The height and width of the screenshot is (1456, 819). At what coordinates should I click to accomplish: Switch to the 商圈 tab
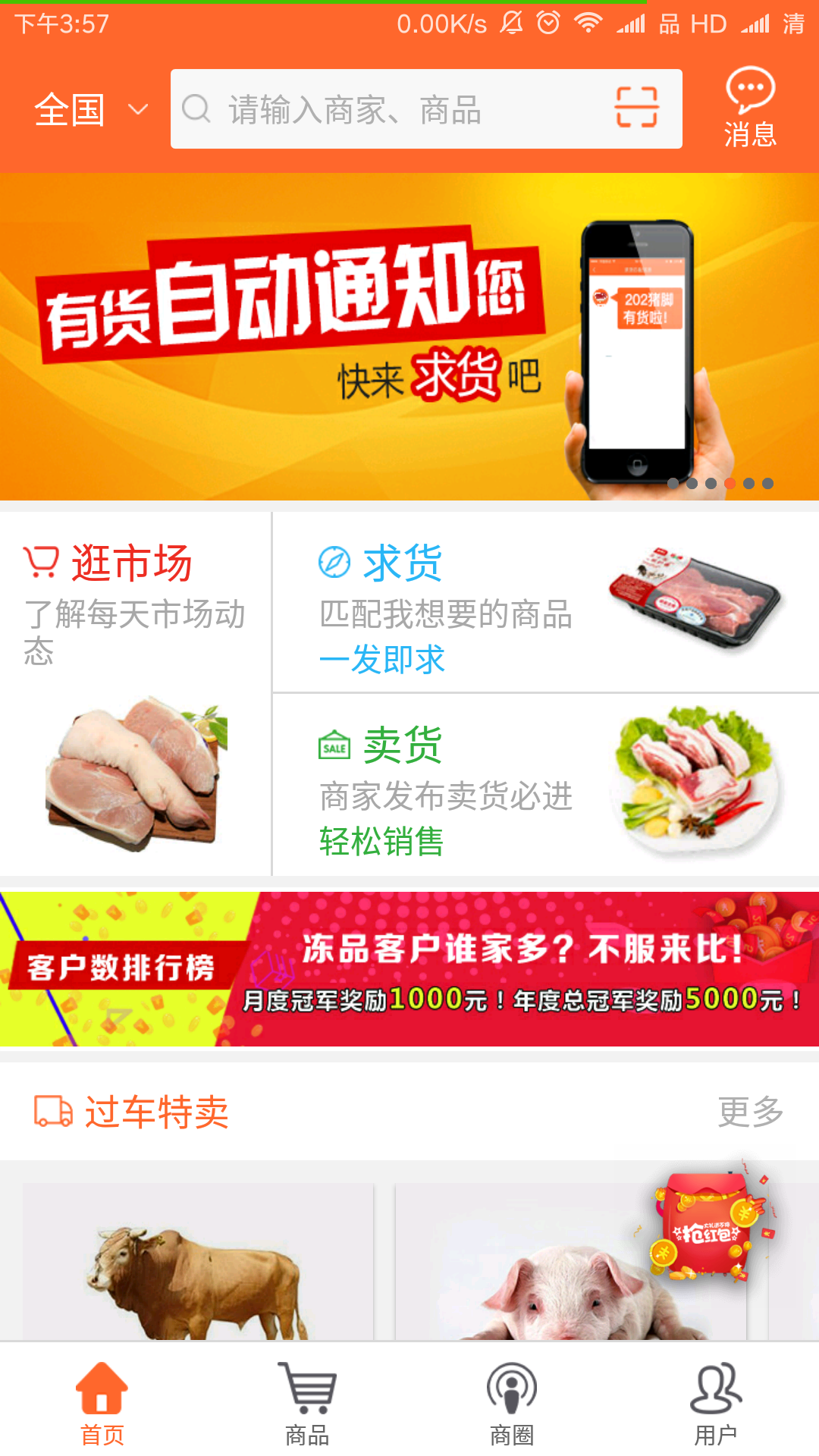point(512,1401)
